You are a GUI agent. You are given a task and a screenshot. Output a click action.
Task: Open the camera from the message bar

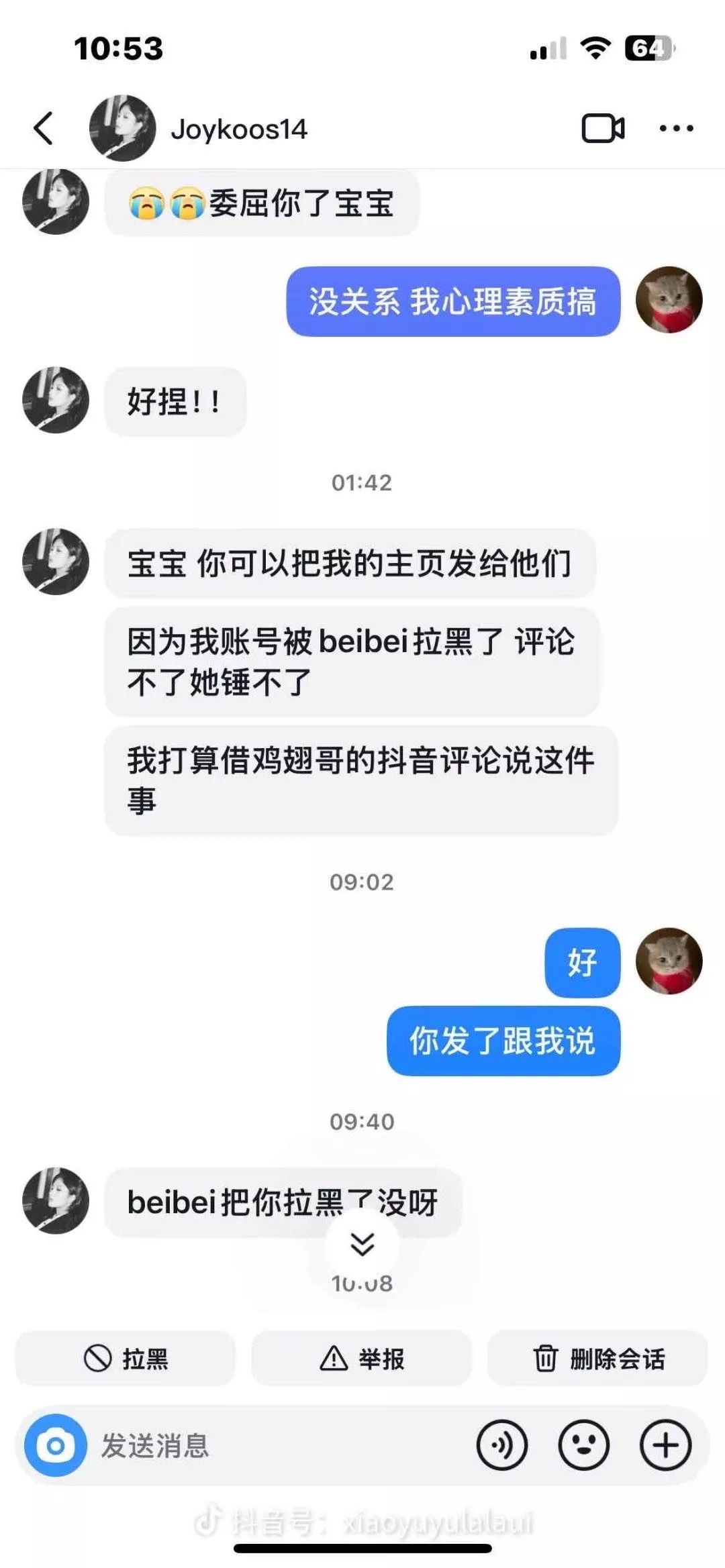[56, 1446]
